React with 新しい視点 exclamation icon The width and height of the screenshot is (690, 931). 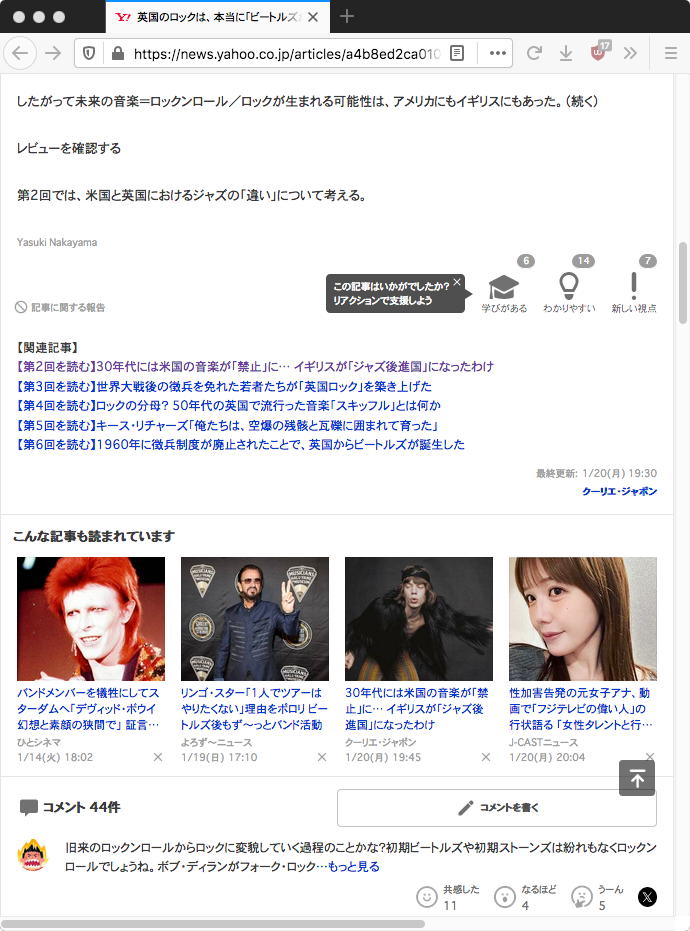click(633, 287)
